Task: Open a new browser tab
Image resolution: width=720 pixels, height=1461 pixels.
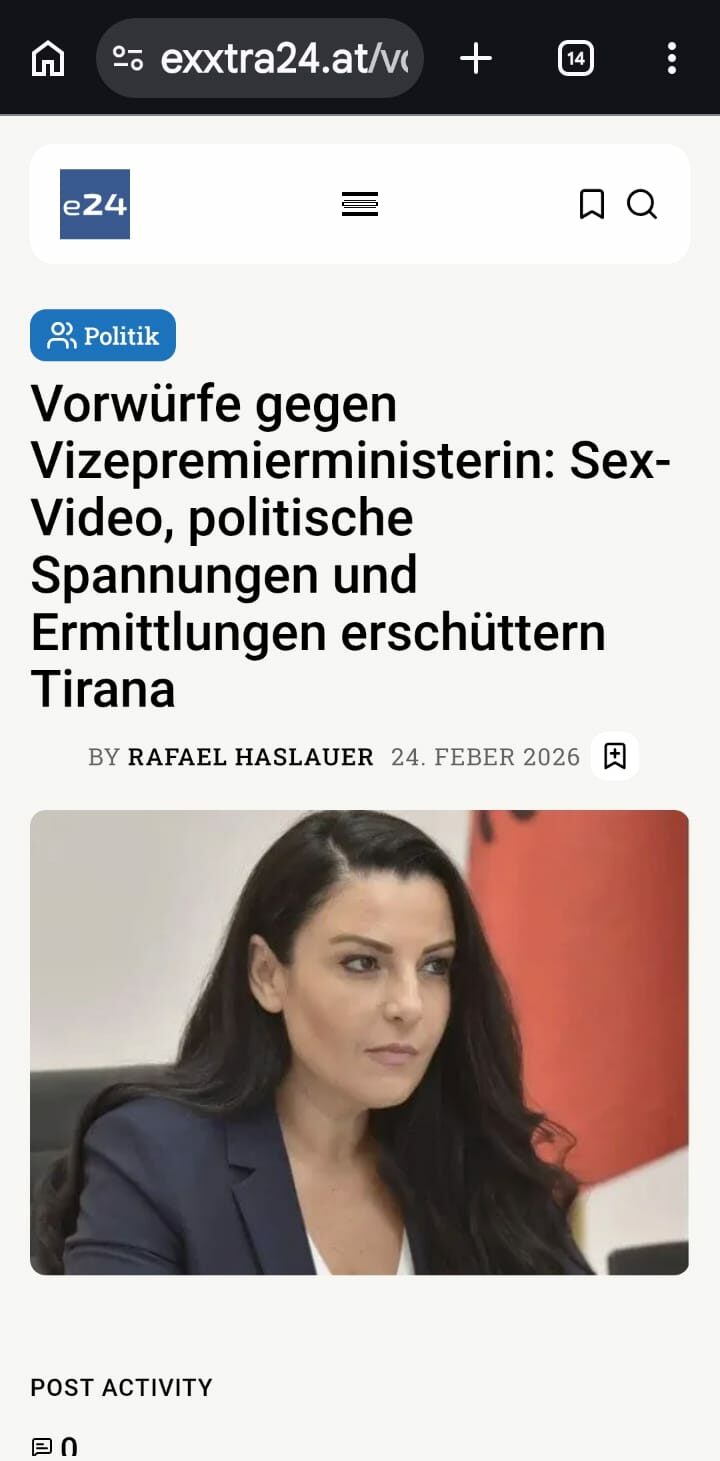Action: point(476,59)
